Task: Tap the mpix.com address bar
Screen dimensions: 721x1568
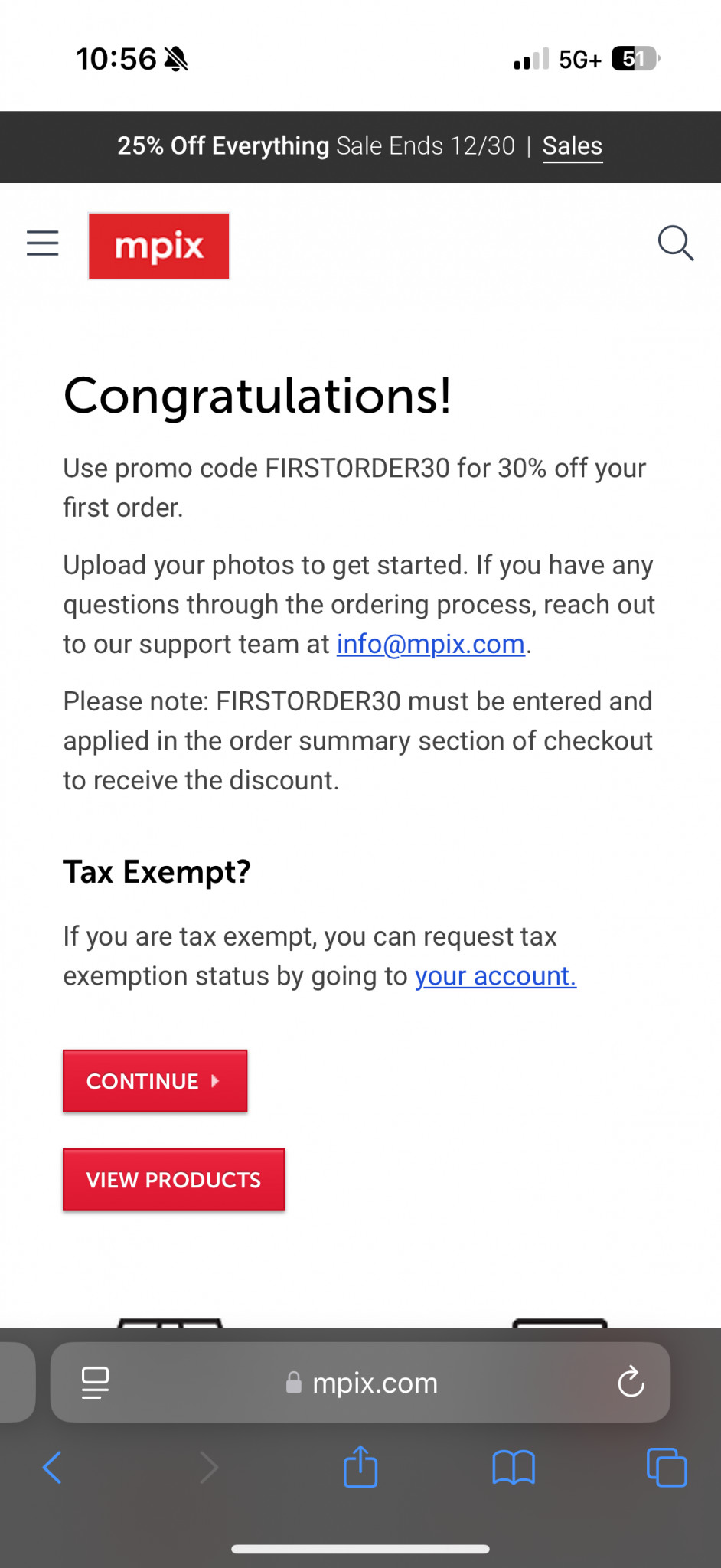Action: coord(360,1382)
